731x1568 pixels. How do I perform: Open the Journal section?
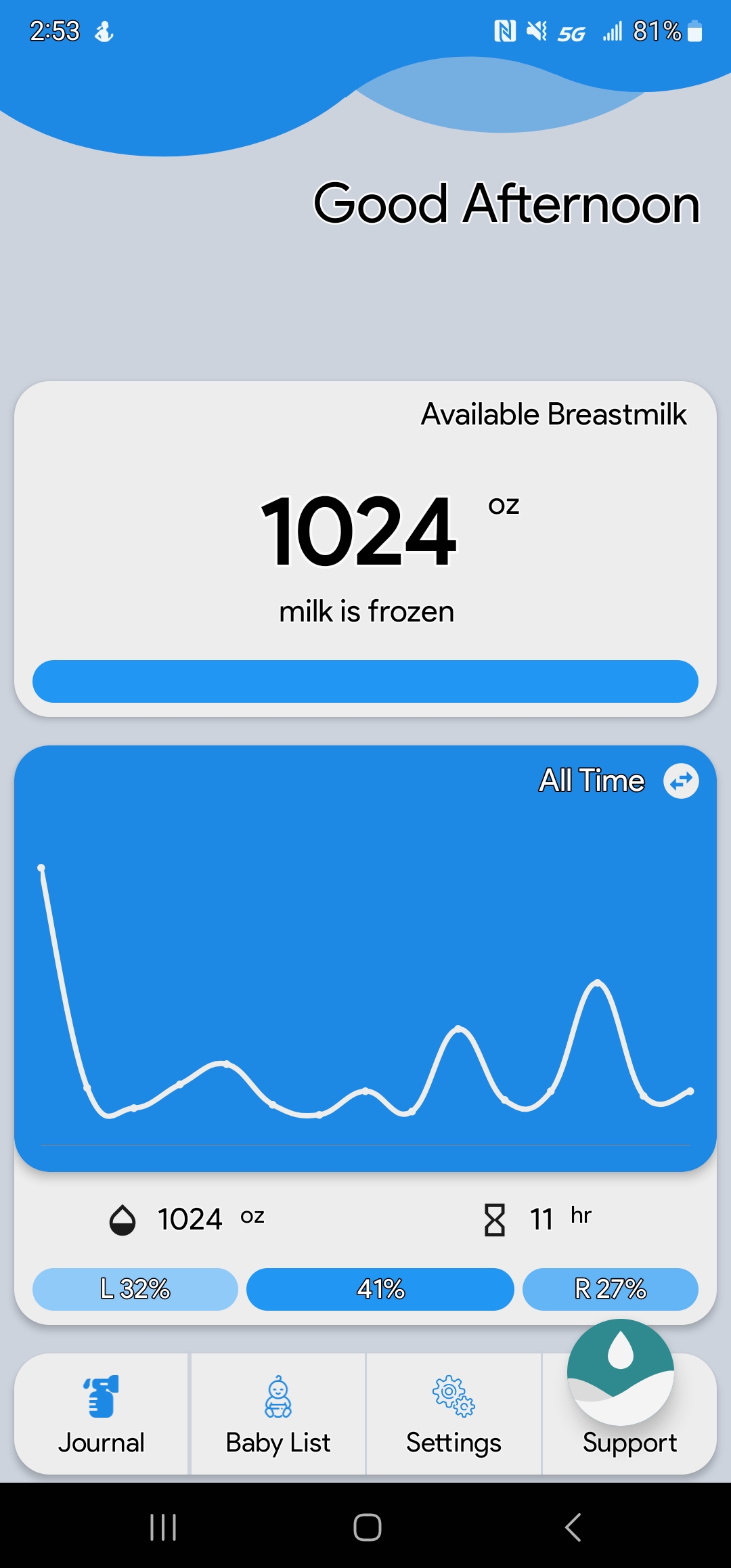[102, 1415]
